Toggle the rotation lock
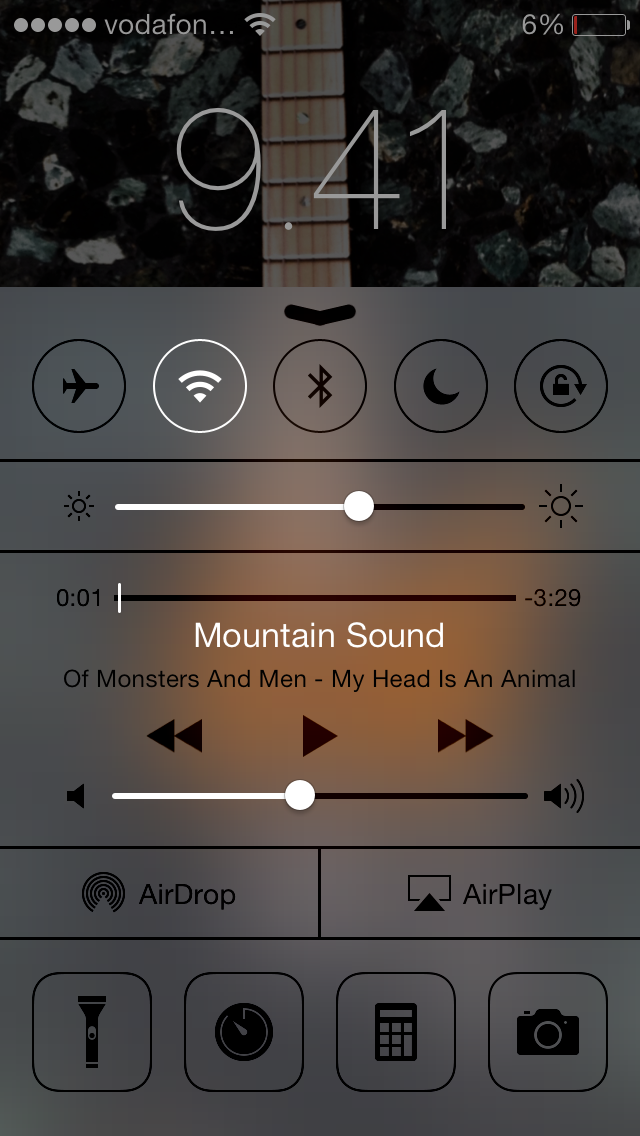Viewport: 640px width, 1136px height. 561,386
